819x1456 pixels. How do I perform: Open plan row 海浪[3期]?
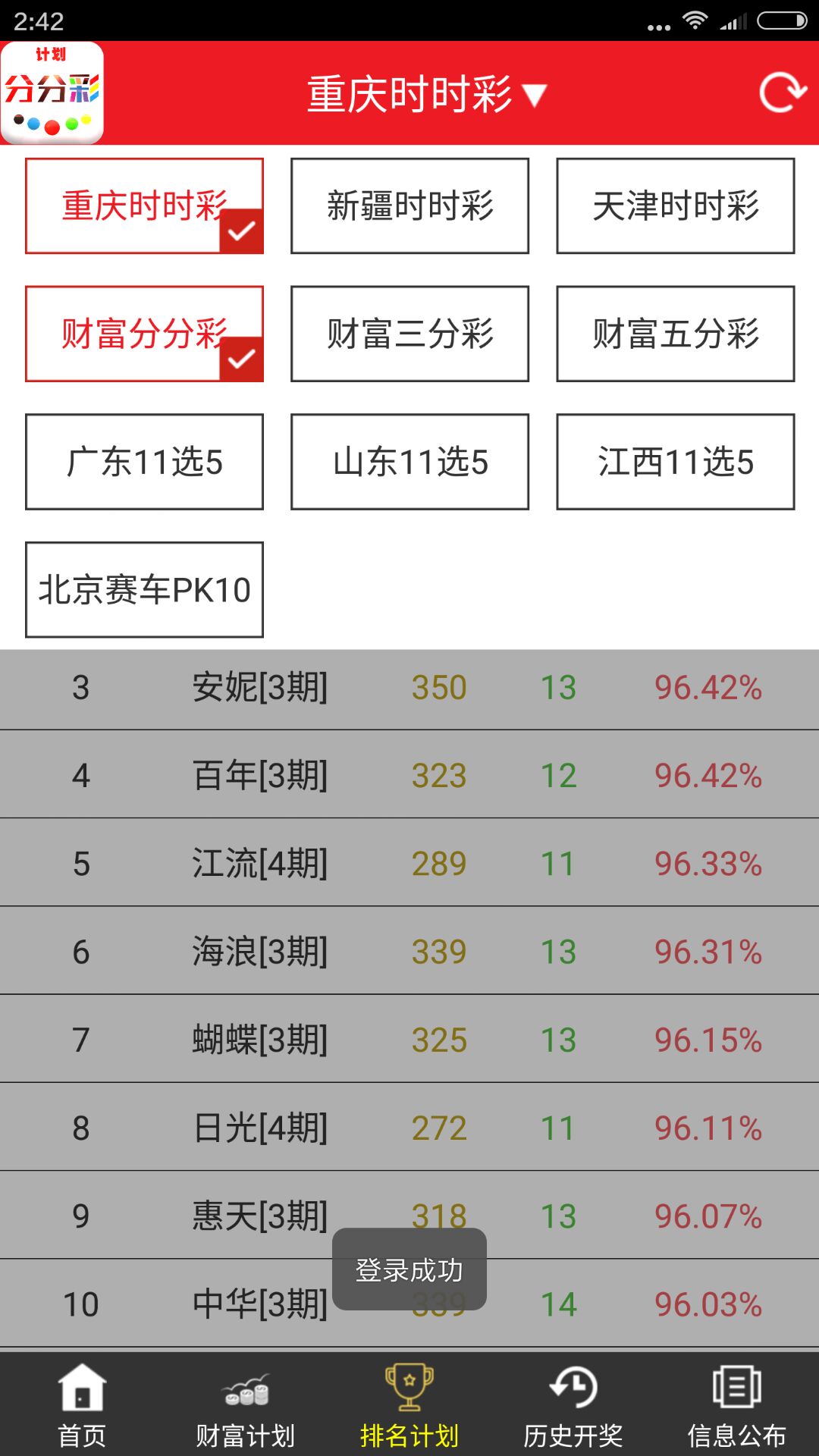[409, 951]
